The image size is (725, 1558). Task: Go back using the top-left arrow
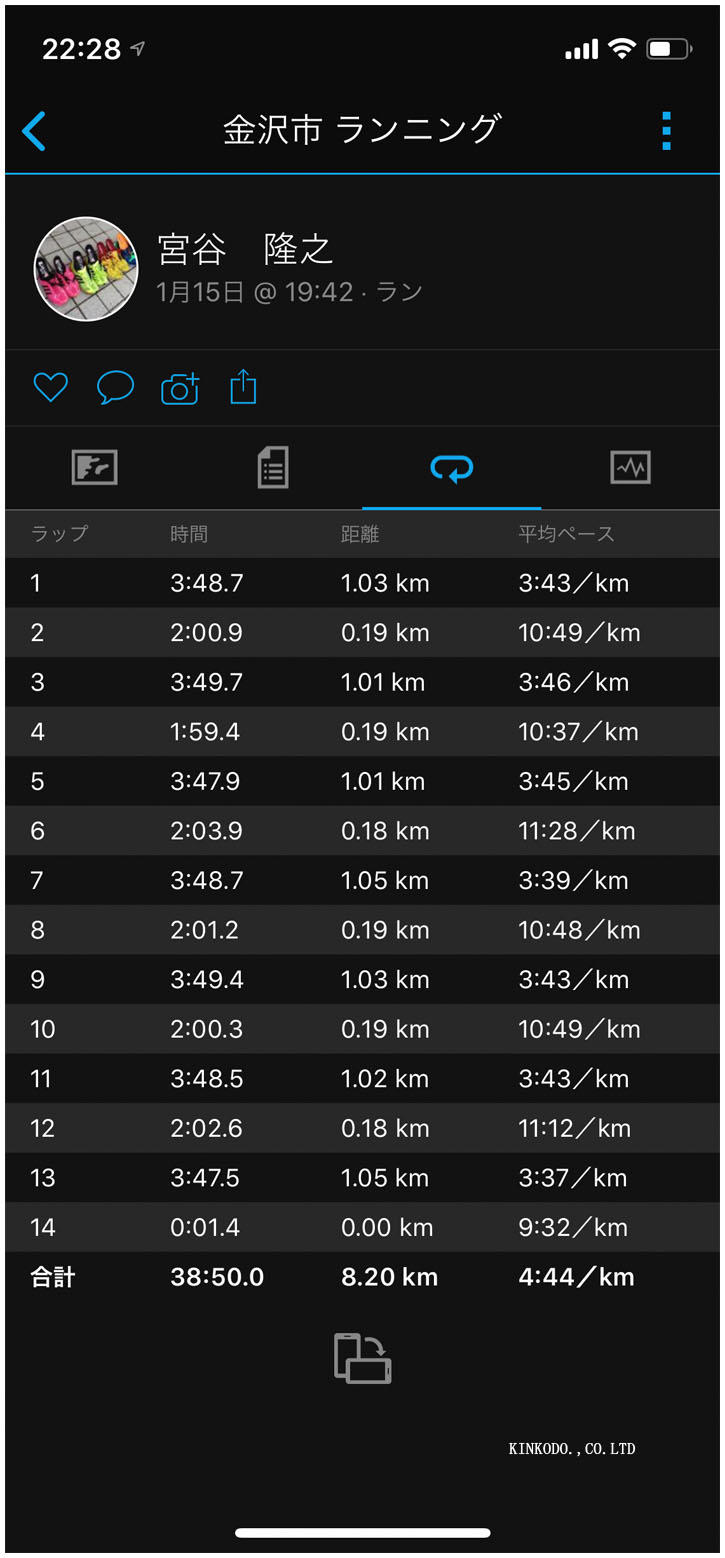tap(34, 131)
